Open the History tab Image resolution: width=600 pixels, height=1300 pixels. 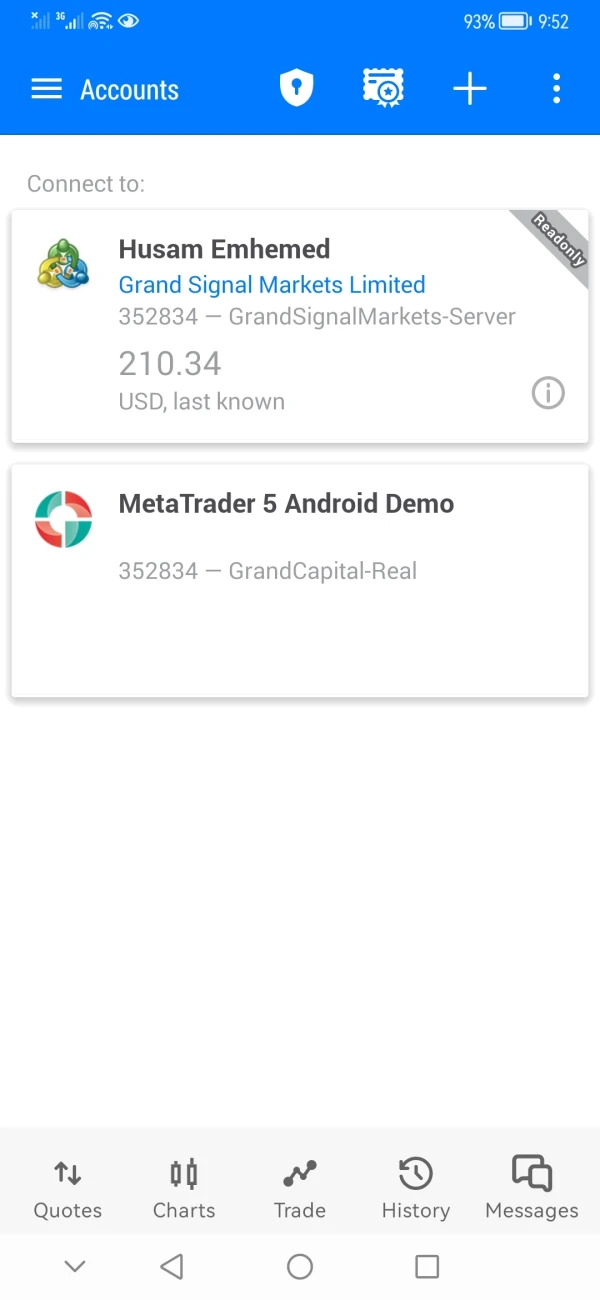click(415, 1188)
